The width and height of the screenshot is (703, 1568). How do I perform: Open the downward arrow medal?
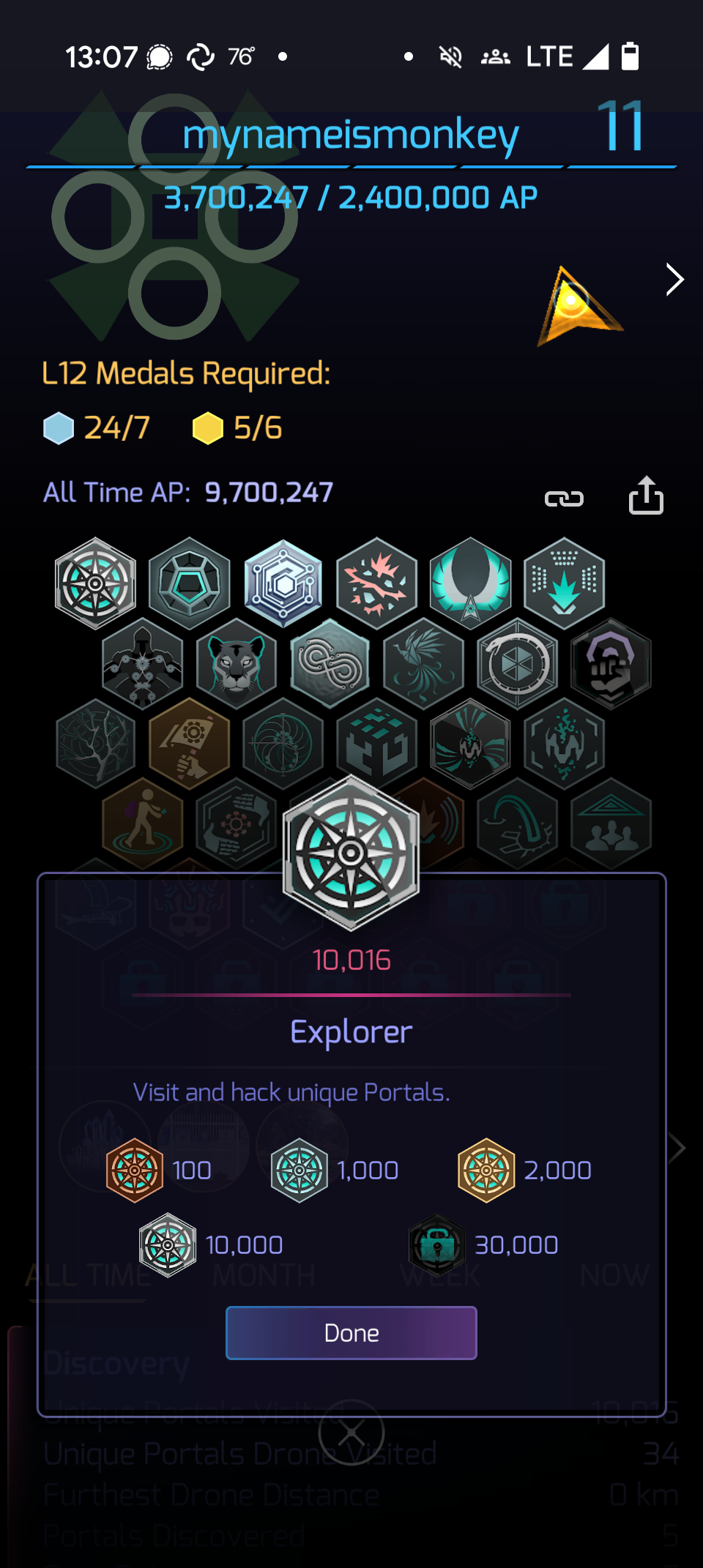point(564,583)
